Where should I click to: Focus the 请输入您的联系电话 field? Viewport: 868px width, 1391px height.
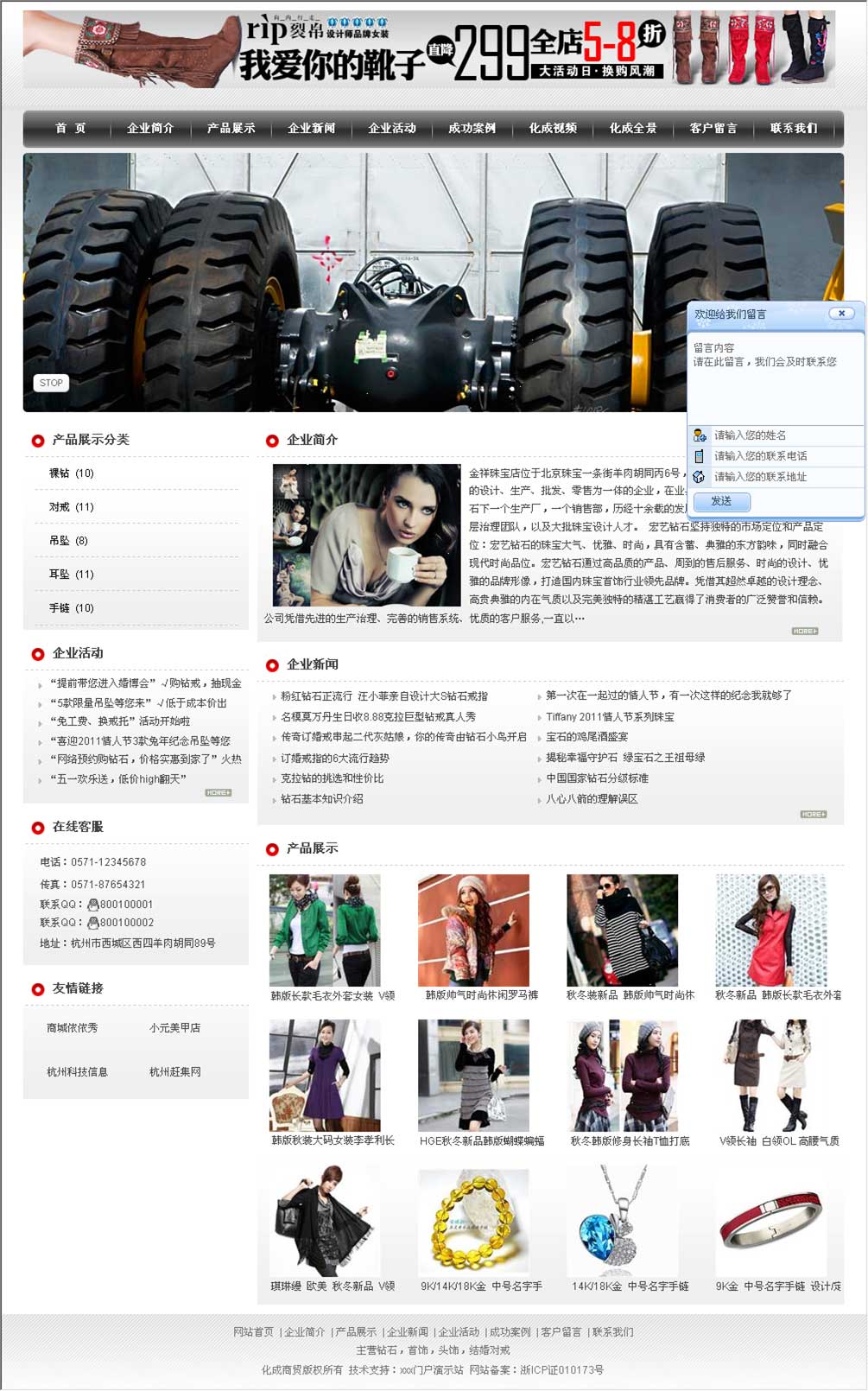point(784,456)
